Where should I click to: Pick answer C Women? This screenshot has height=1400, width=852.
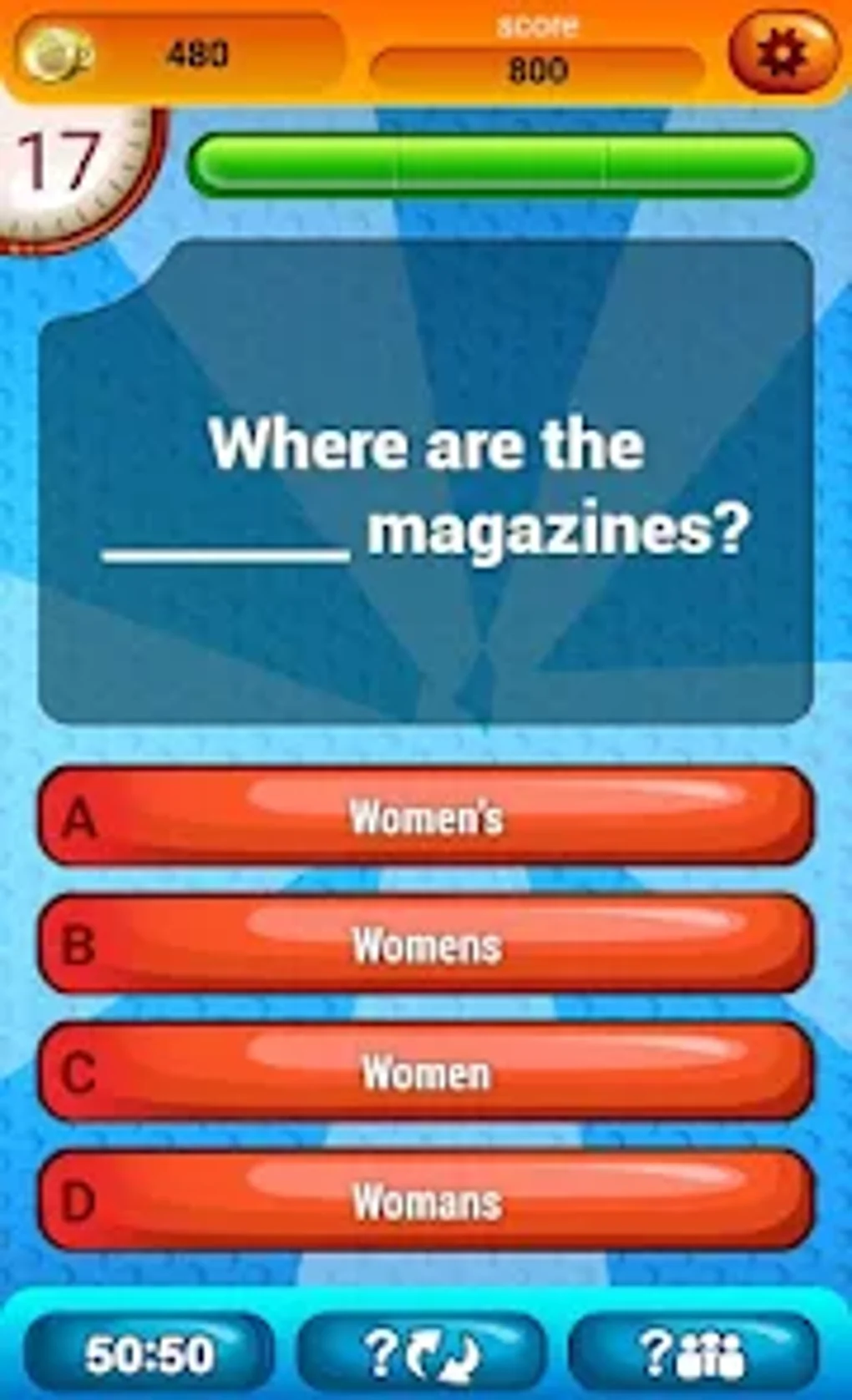426,1073
